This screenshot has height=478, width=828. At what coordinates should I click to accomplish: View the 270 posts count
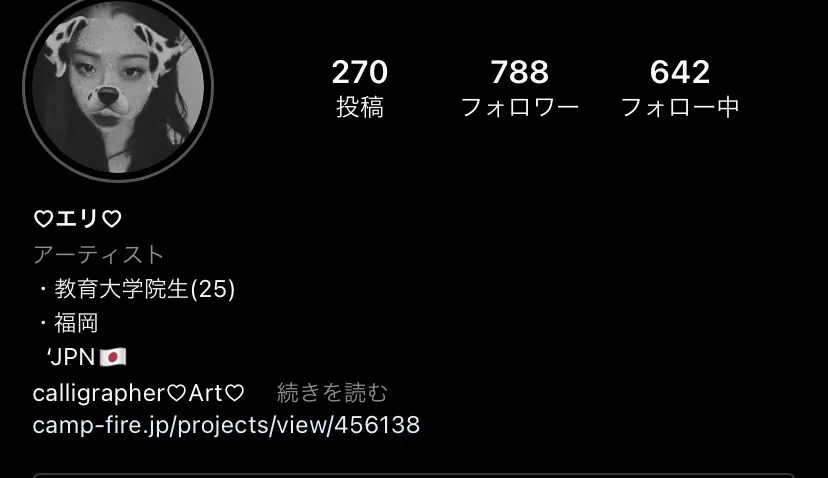[x=360, y=88]
